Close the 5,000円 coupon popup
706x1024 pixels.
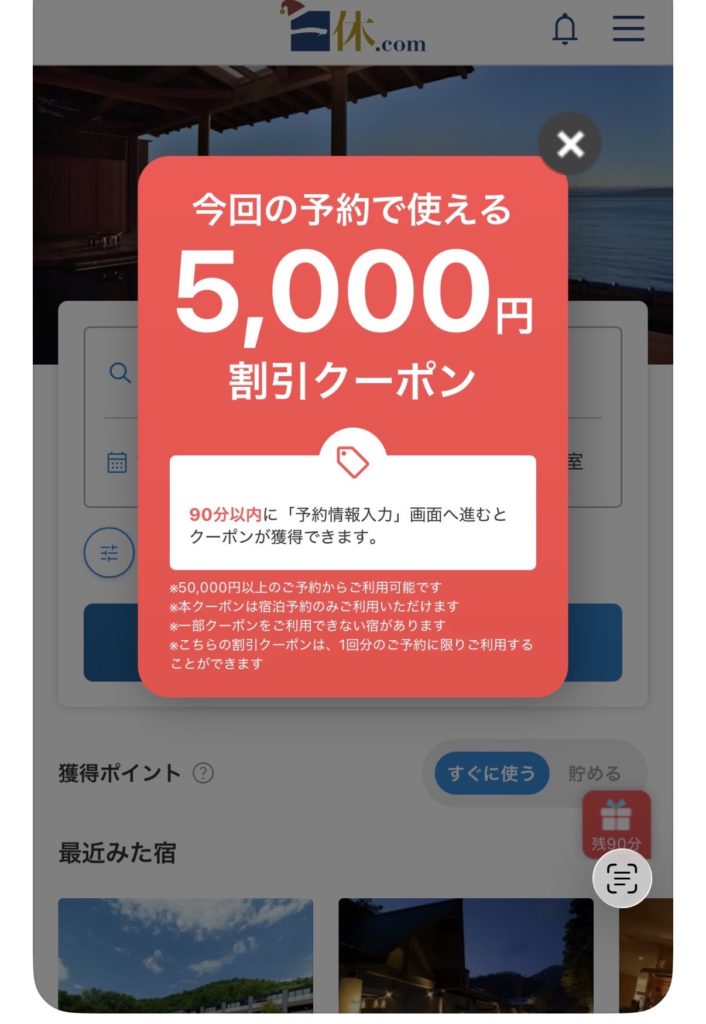click(x=570, y=145)
